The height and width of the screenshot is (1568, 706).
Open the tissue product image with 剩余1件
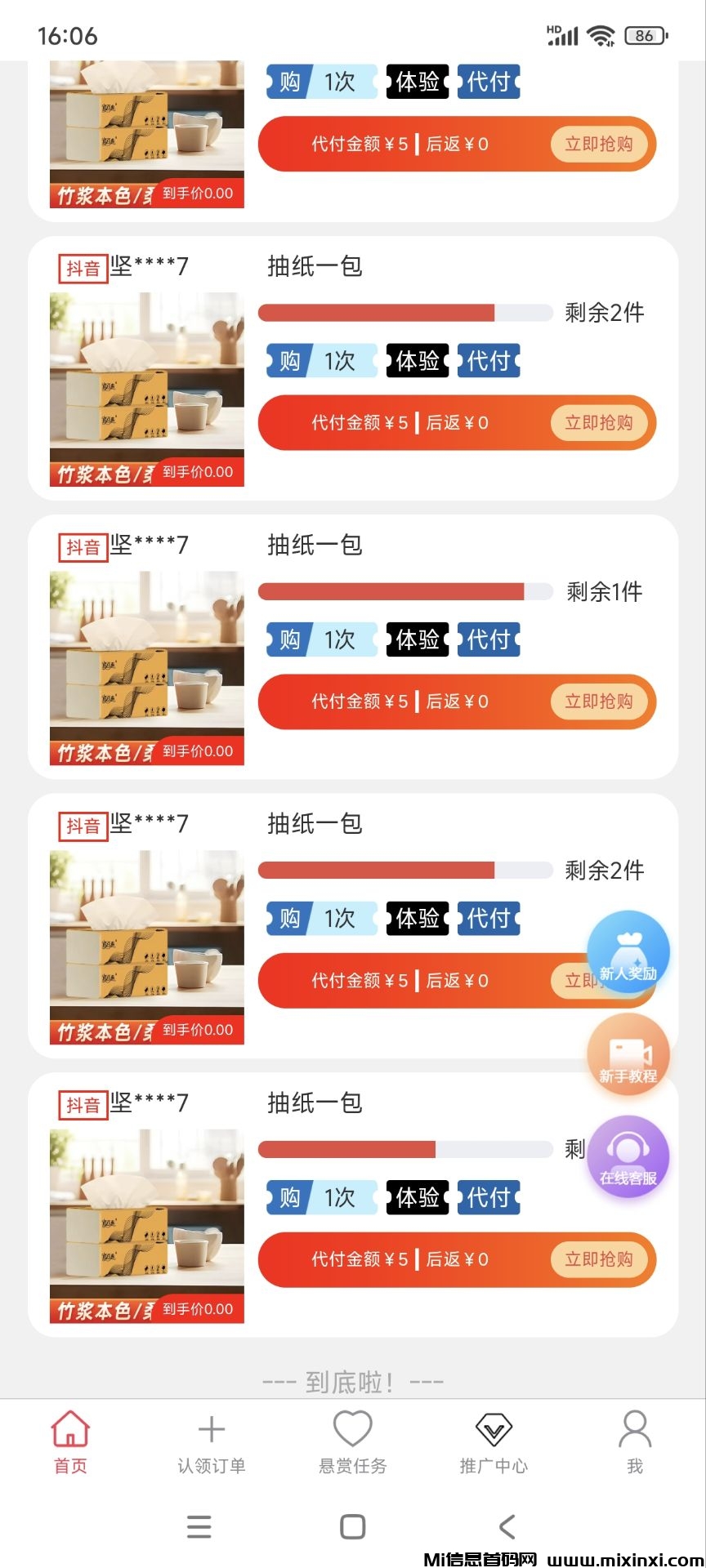click(x=147, y=667)
